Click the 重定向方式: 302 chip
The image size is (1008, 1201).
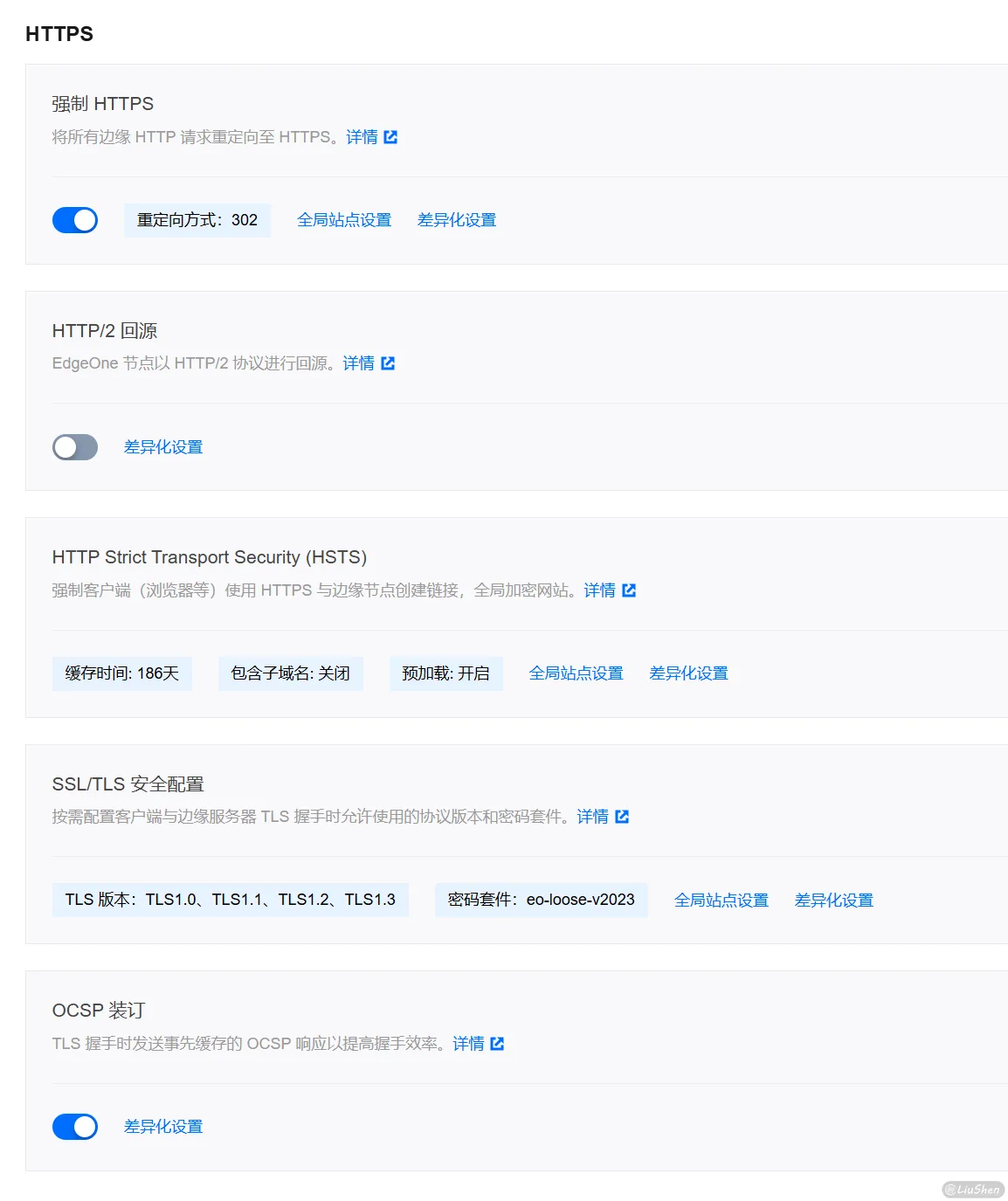[197, 219]
